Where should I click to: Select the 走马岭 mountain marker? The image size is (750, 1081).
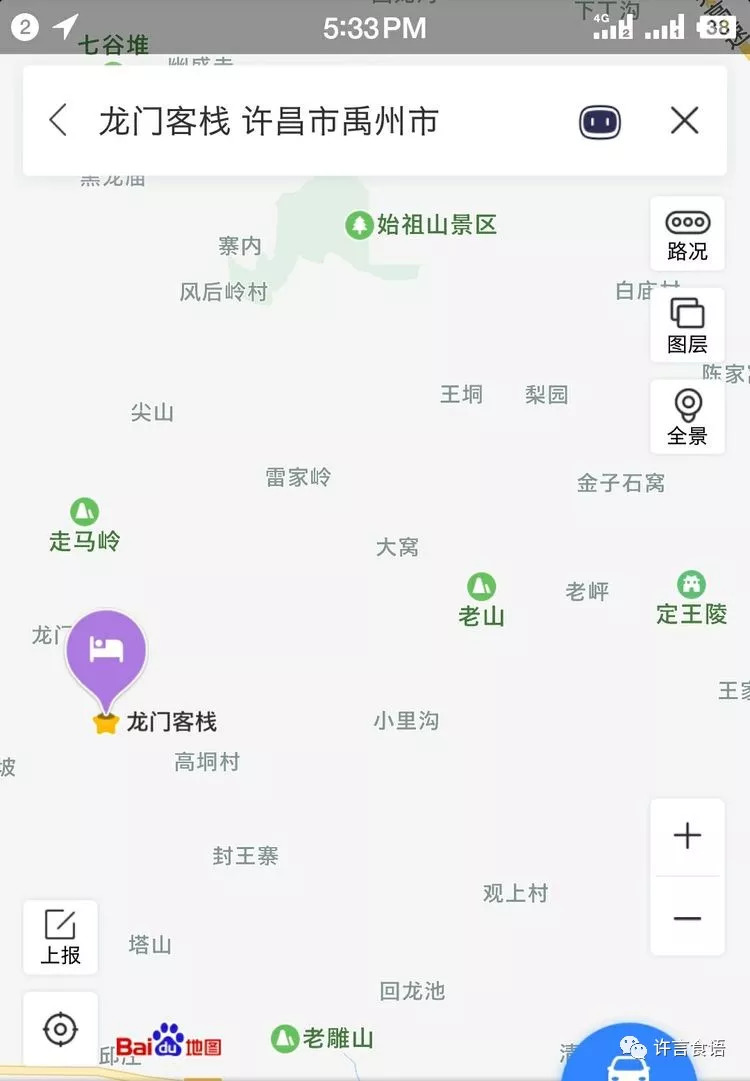click(x=84, y=513)
